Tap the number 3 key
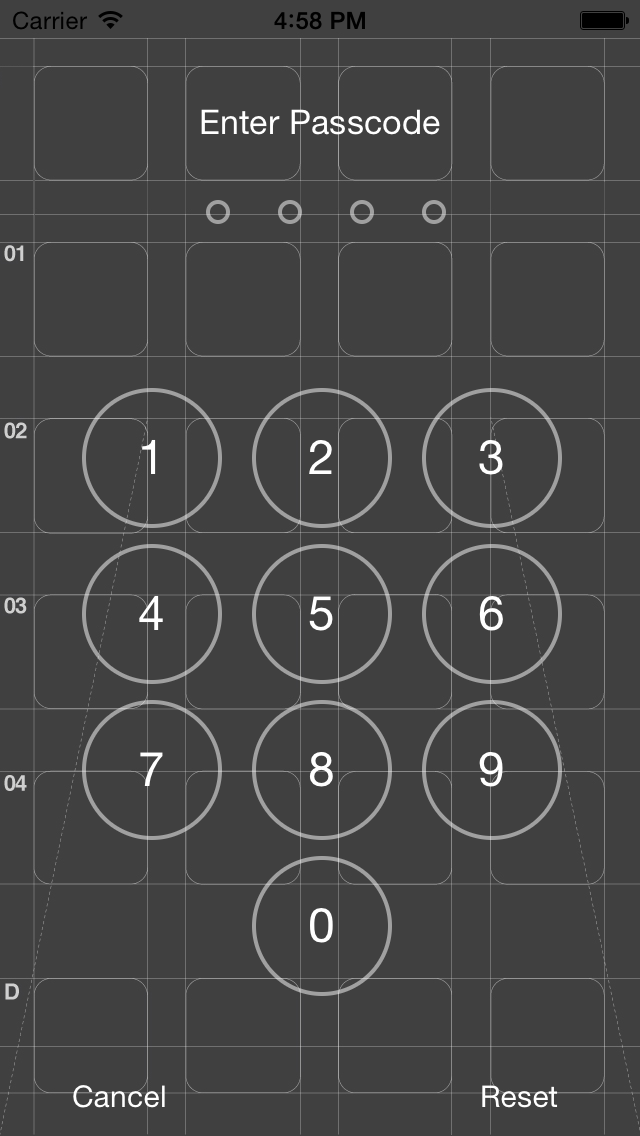Image resolution: width=640 pixels, height=1136 pixels. tap(491, 458)
